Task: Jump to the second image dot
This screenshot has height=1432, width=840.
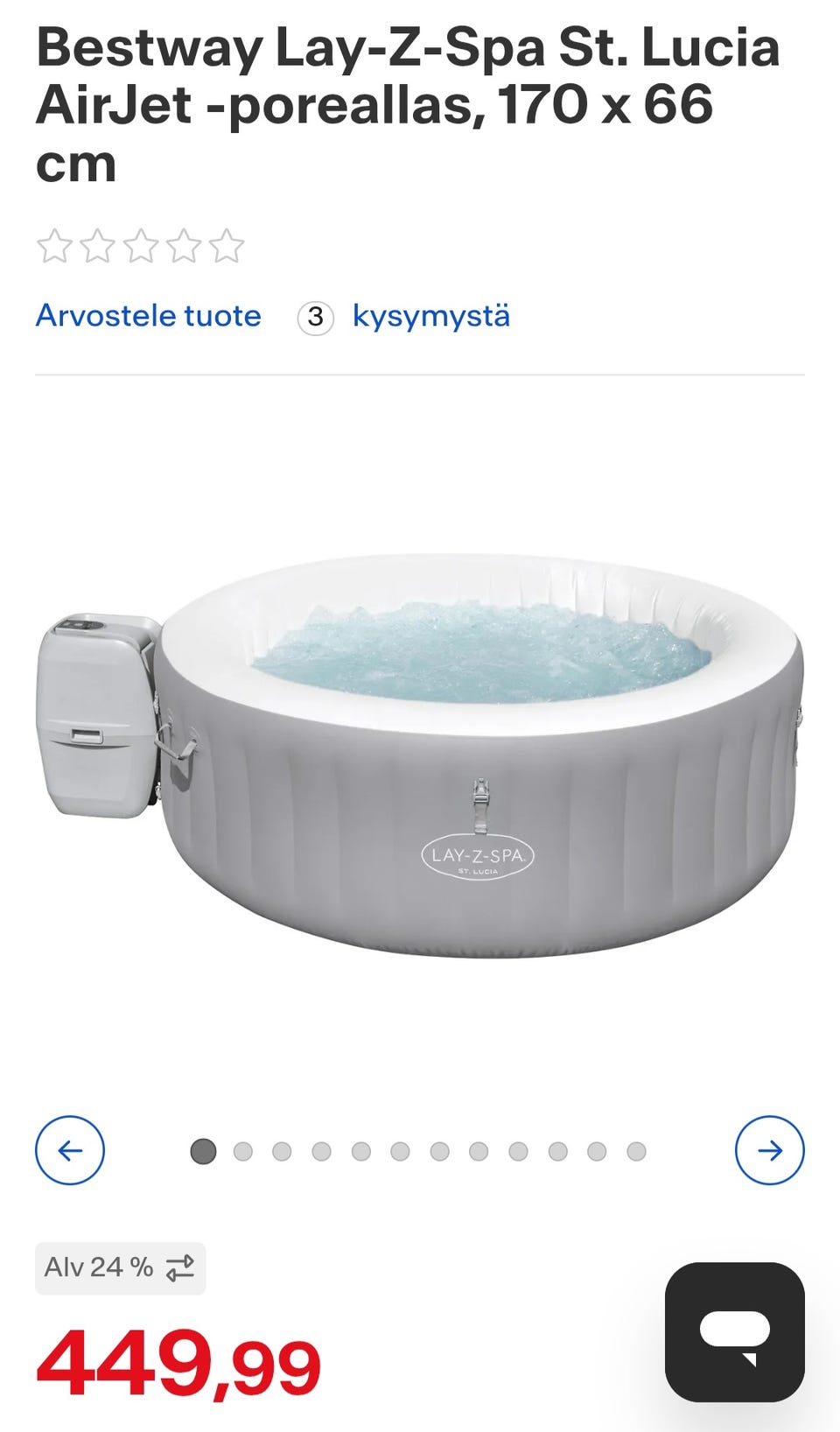Action: [x=243, y=1151]
